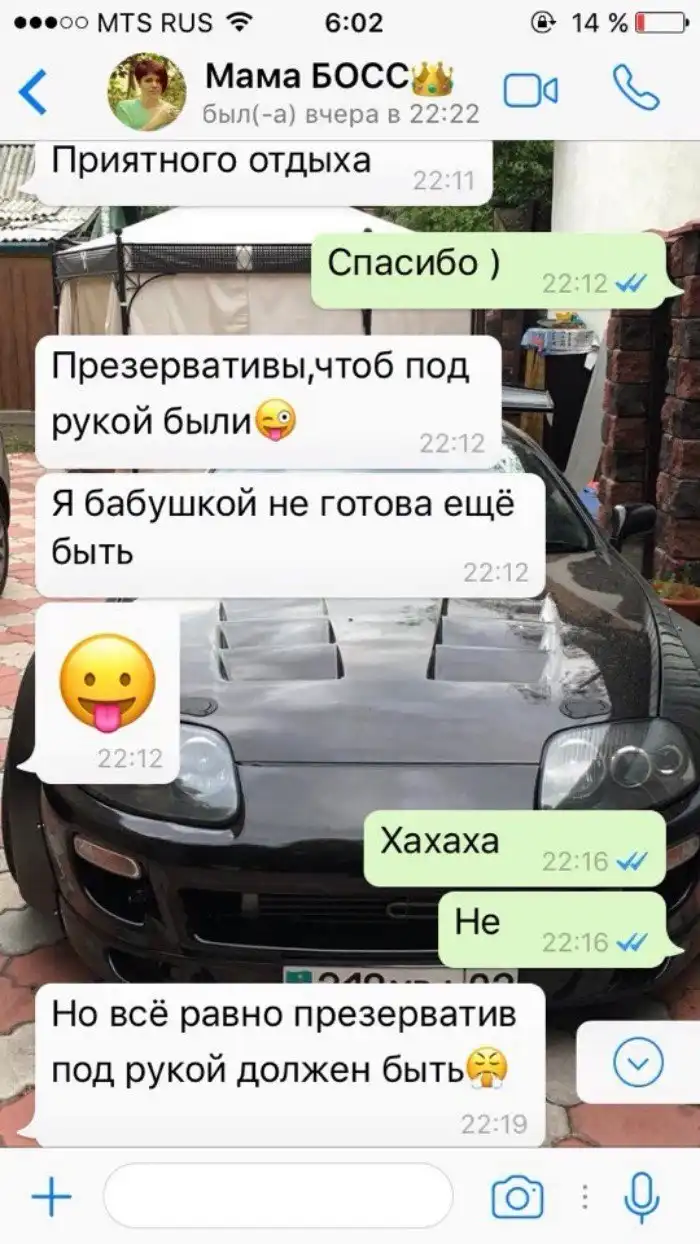This screenshot has width=700, height=1244.
Task: Open Мама БОСС contact info
Action: (x=330, y=92)
